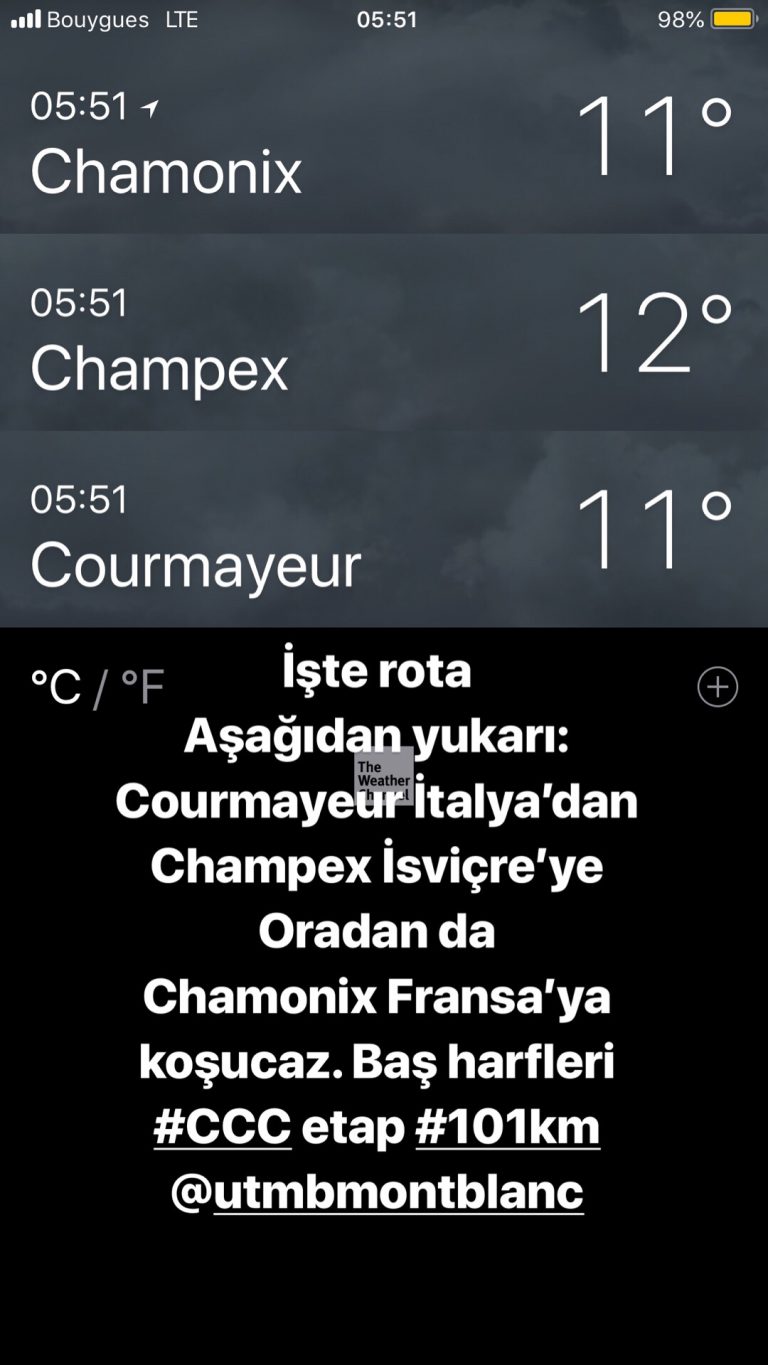768x1365 pixels.
Task: Open the Courmayeur weather forecast
Action: [x=384, y=530]
